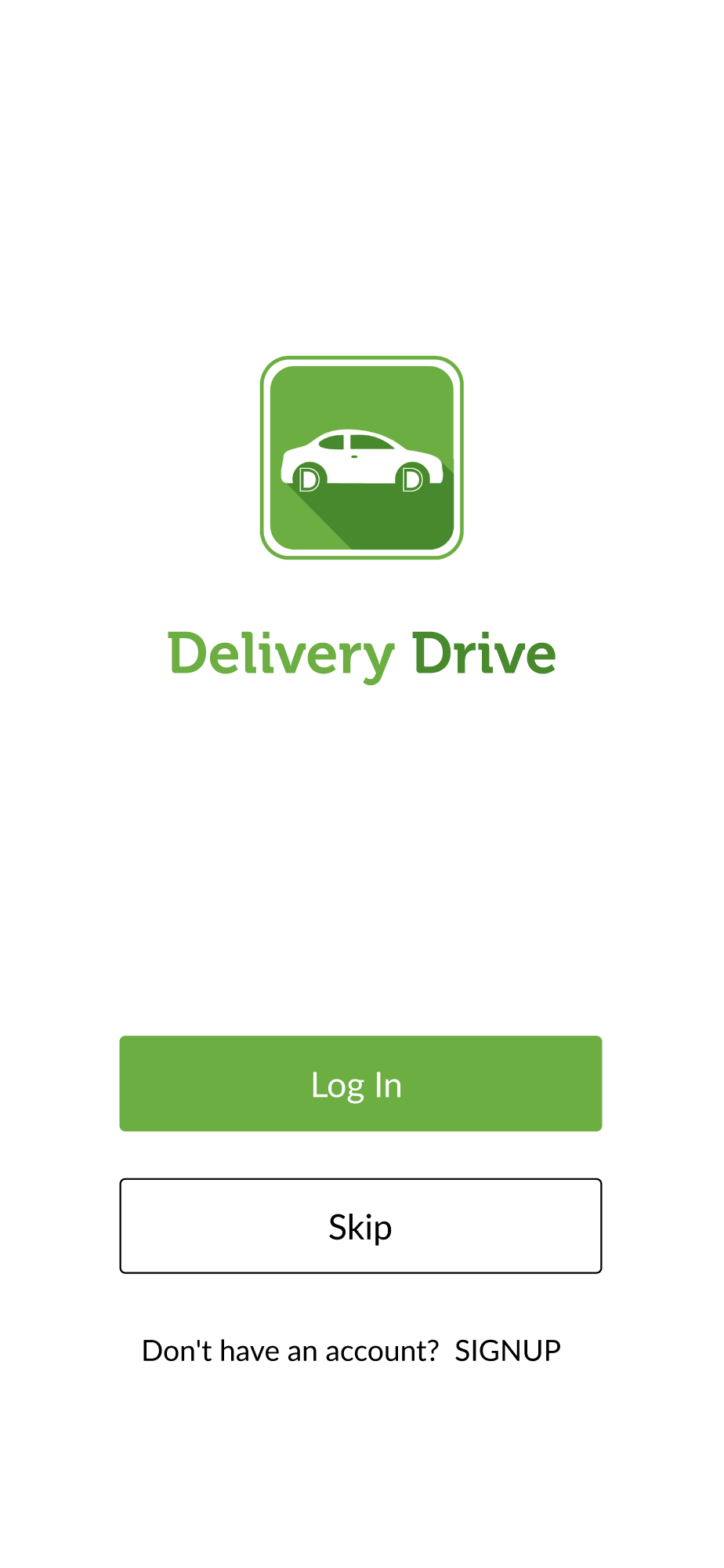
Task: Tap the green car icon above the title
Action: [x=361, y=457]
